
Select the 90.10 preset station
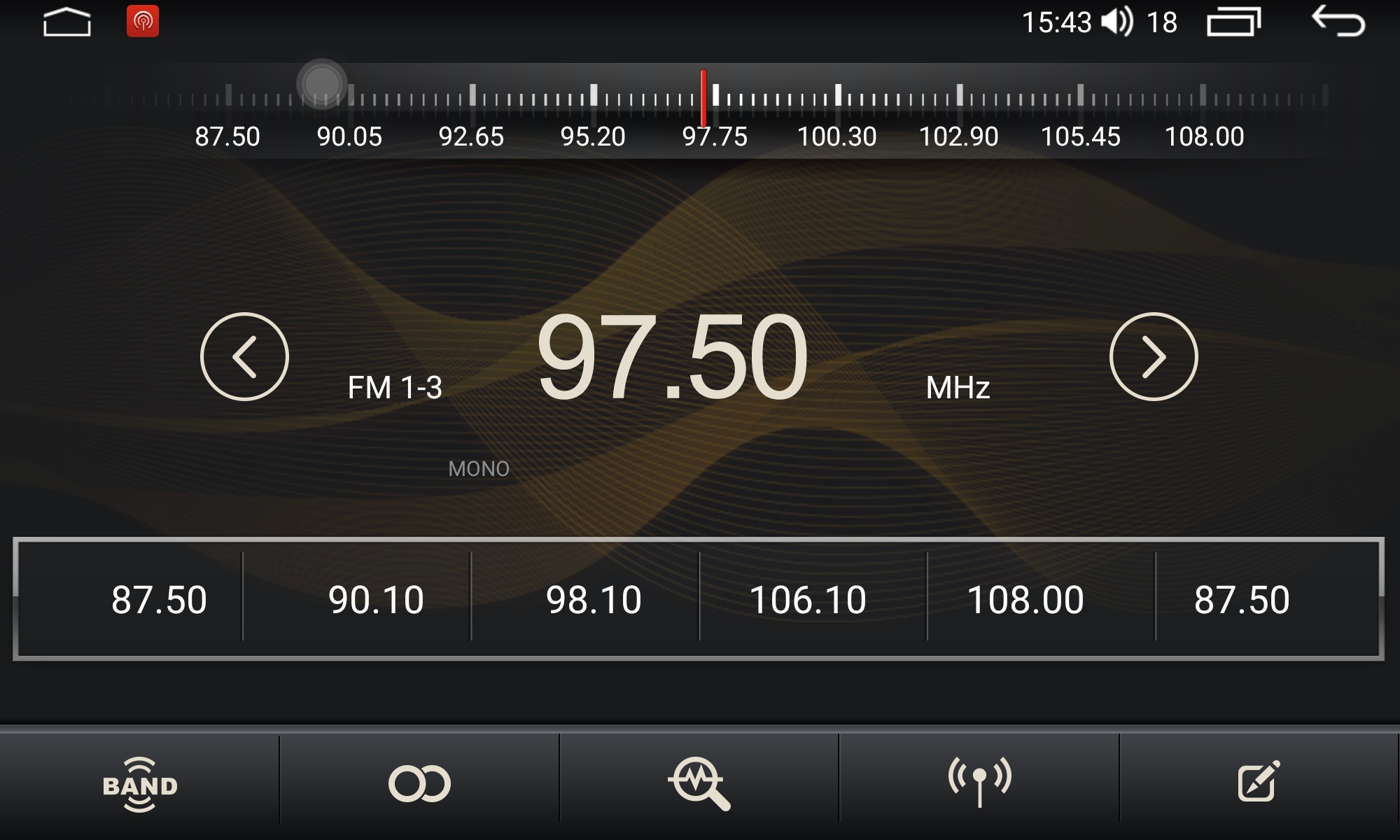click(x=376, y=600)
